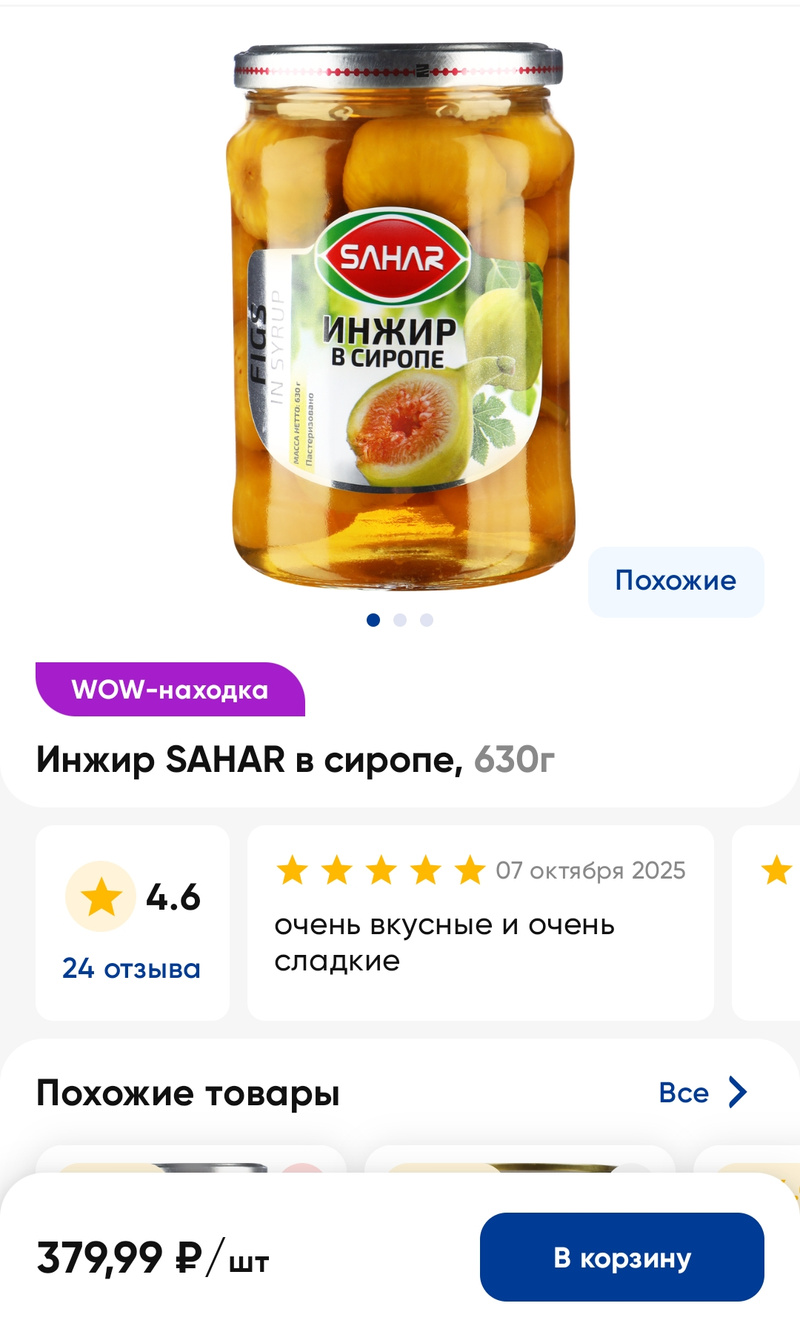Add the figs to cart with В корзину
This screenshot has height=1332, width=800.
pos(622,1257)
